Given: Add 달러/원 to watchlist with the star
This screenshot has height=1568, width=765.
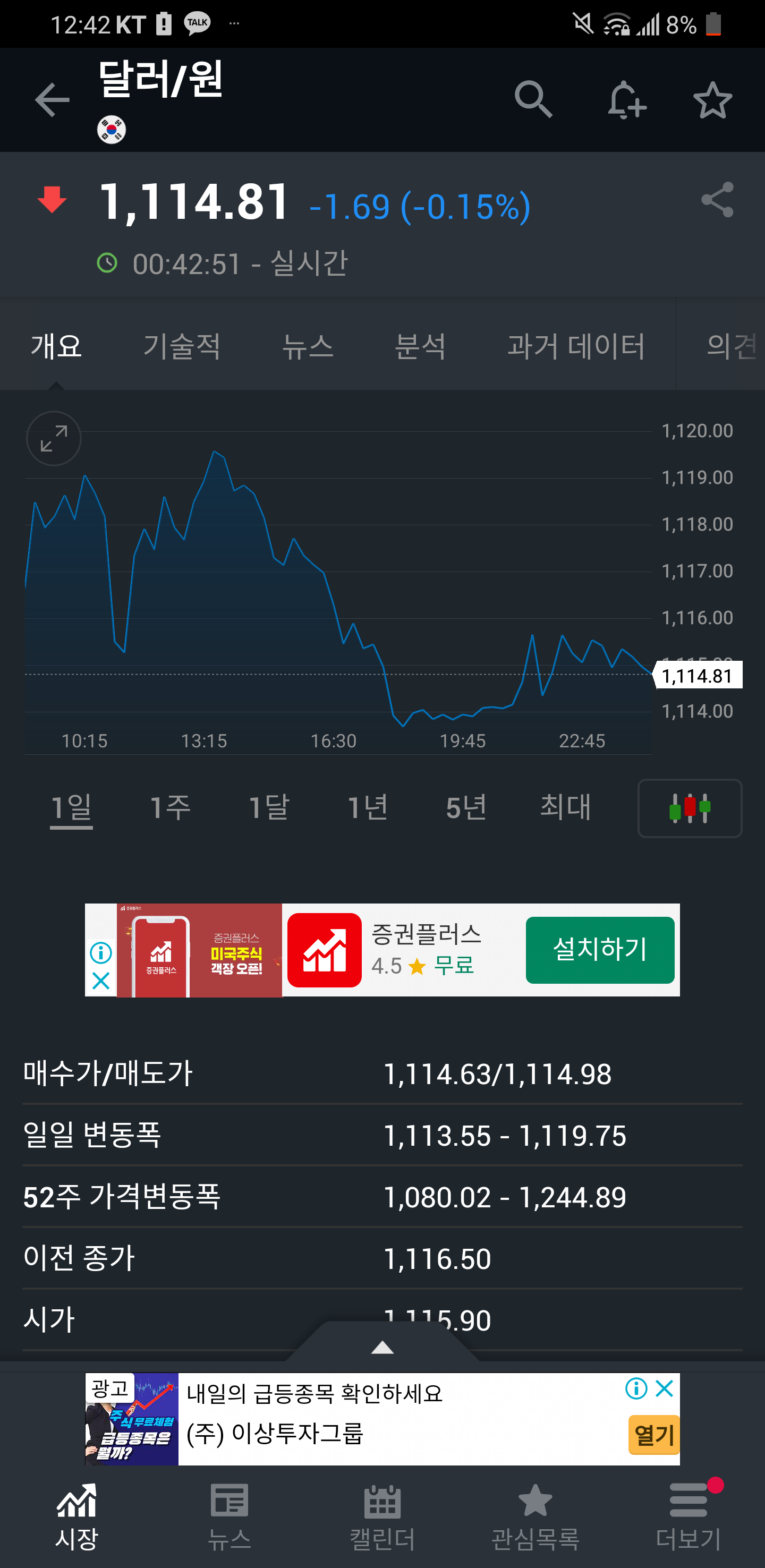Looking at the screenshot, I should pos(712,100).
